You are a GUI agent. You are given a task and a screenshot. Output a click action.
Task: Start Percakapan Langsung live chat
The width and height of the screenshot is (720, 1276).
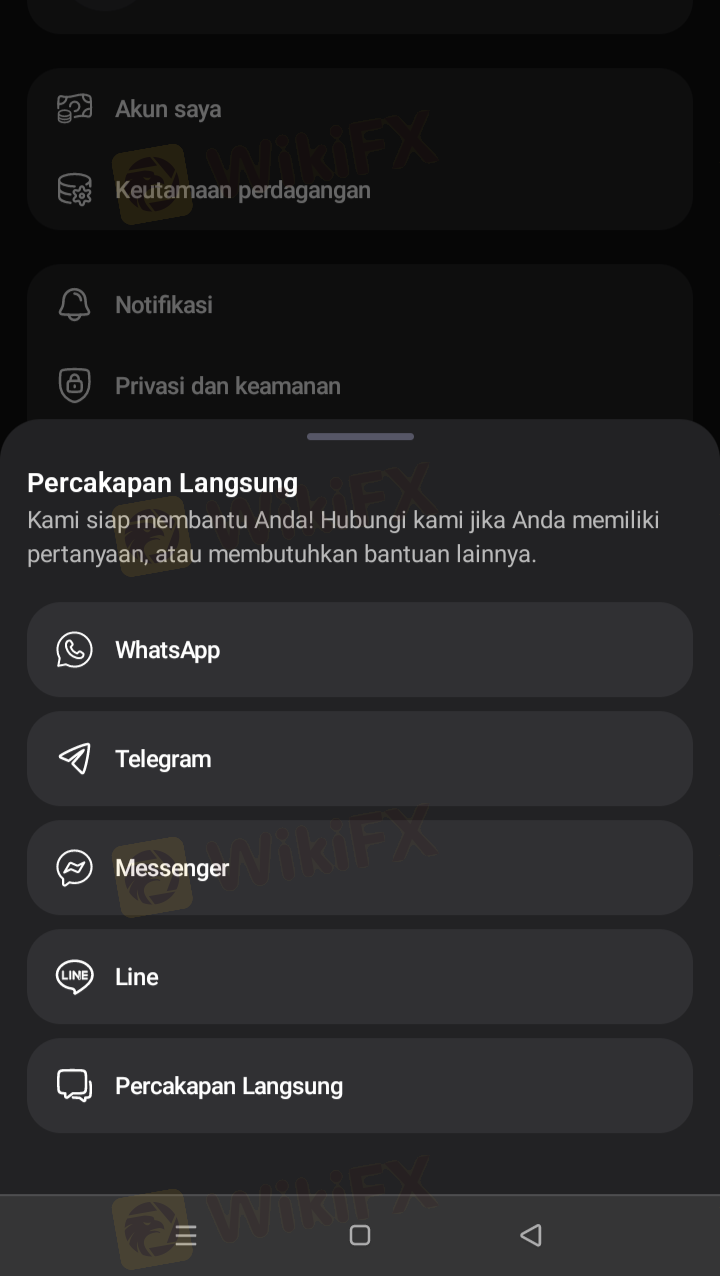tap(359, 1086)
